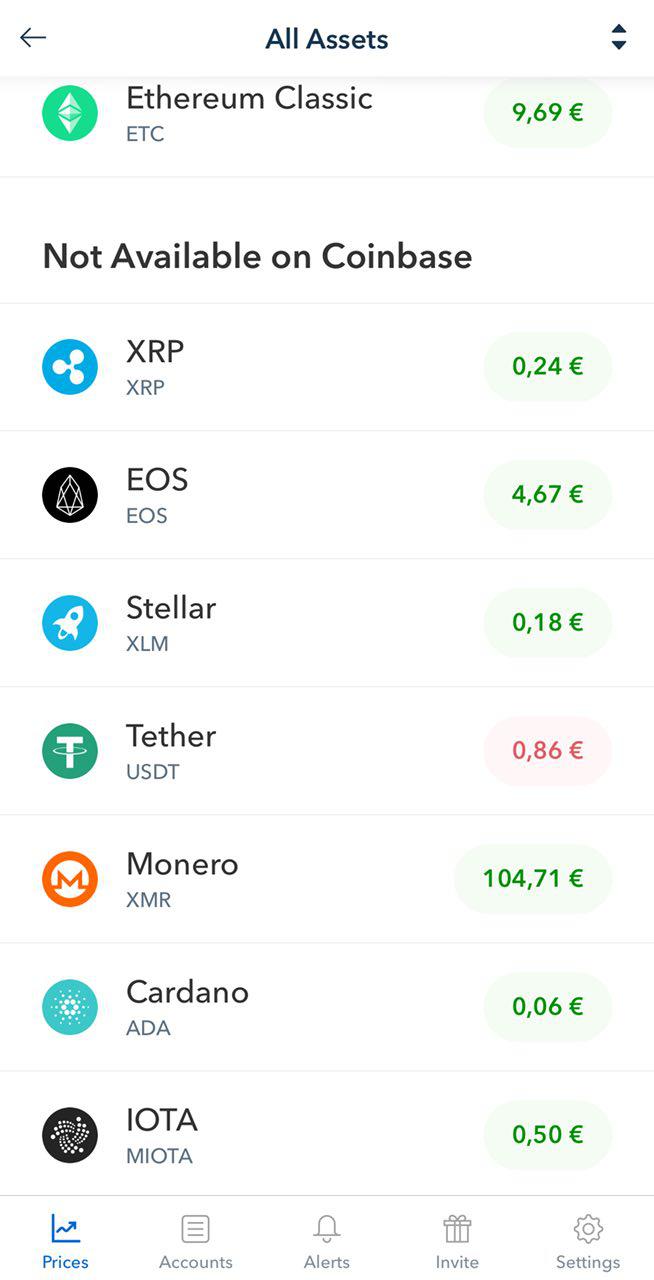View the EOS asset page
Viewport: 654px width, 1280px height.
(x=327, y=495)
